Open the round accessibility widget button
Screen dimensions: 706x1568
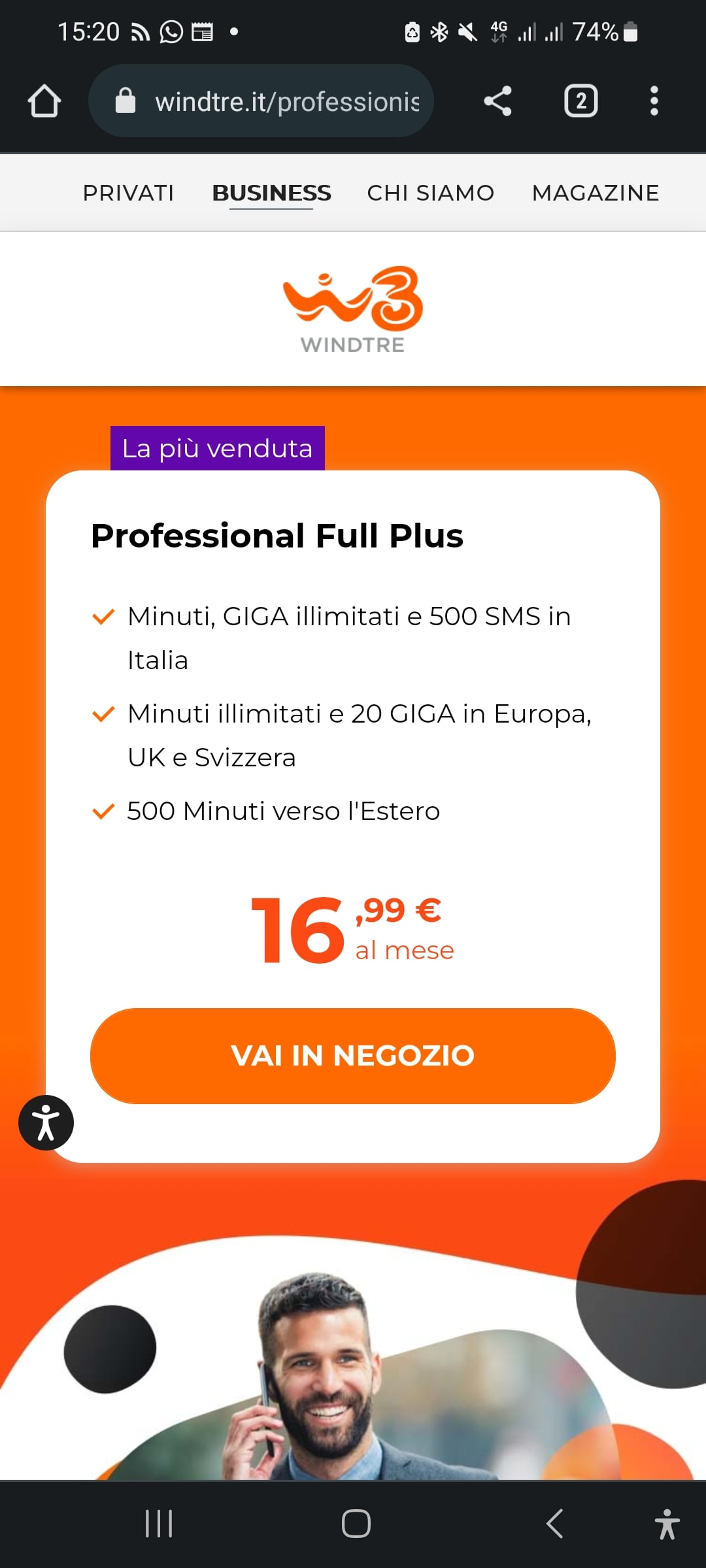(x=46, y=1122)
